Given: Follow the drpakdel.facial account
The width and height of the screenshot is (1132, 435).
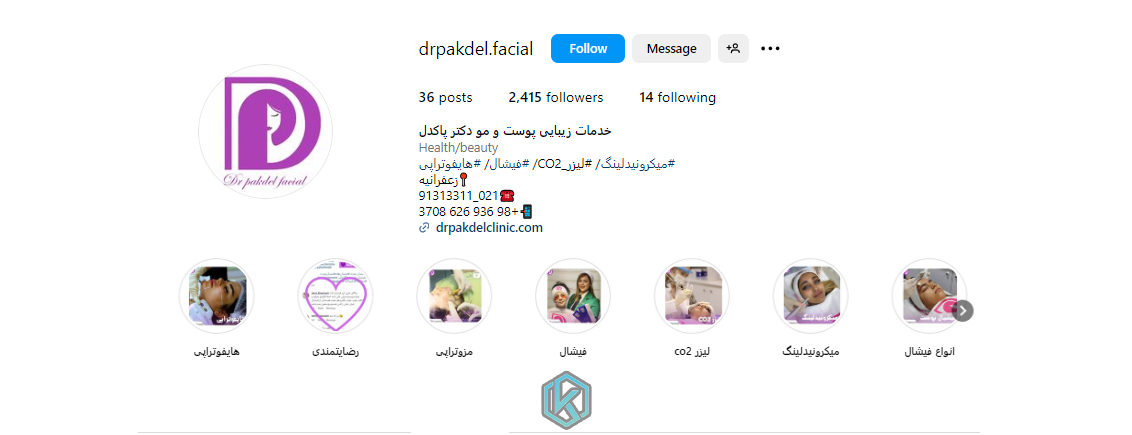Looking at the screenshot, I should pos(588,48).
